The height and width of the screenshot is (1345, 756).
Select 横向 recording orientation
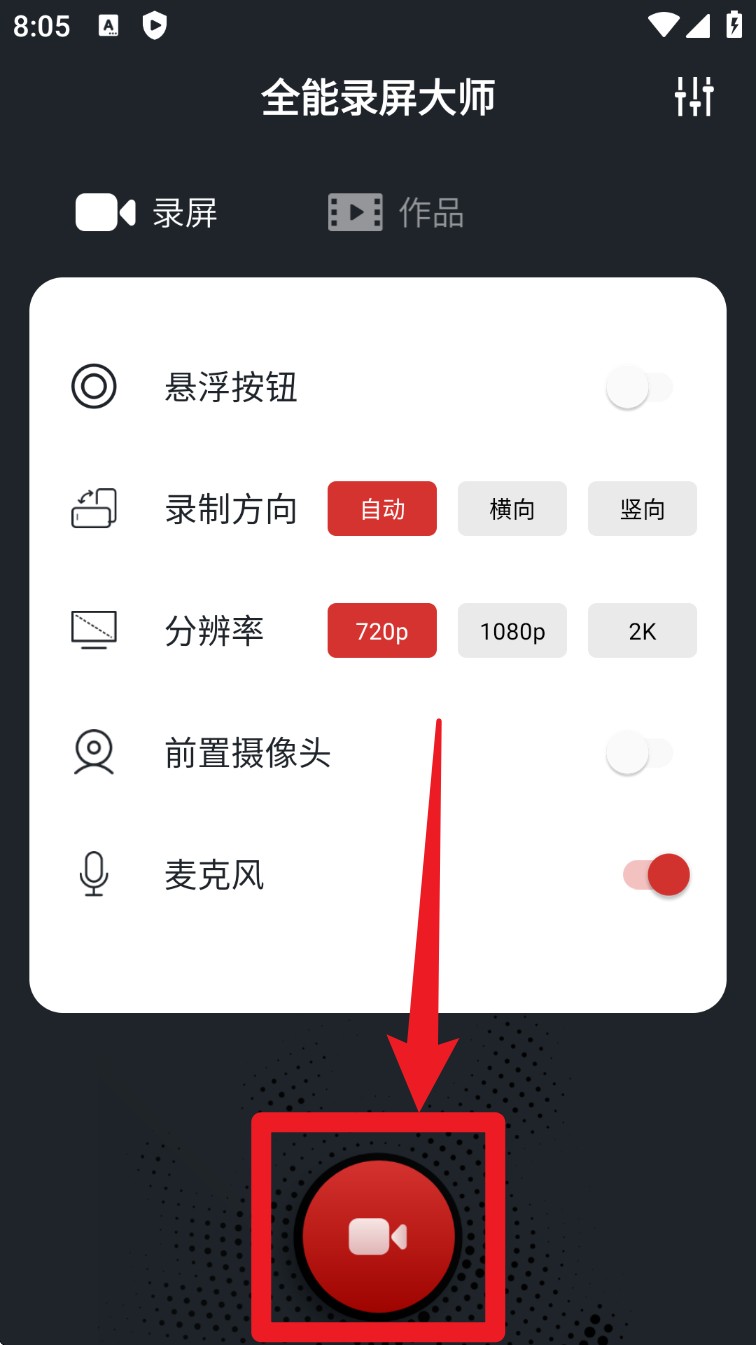pos(512,509)
